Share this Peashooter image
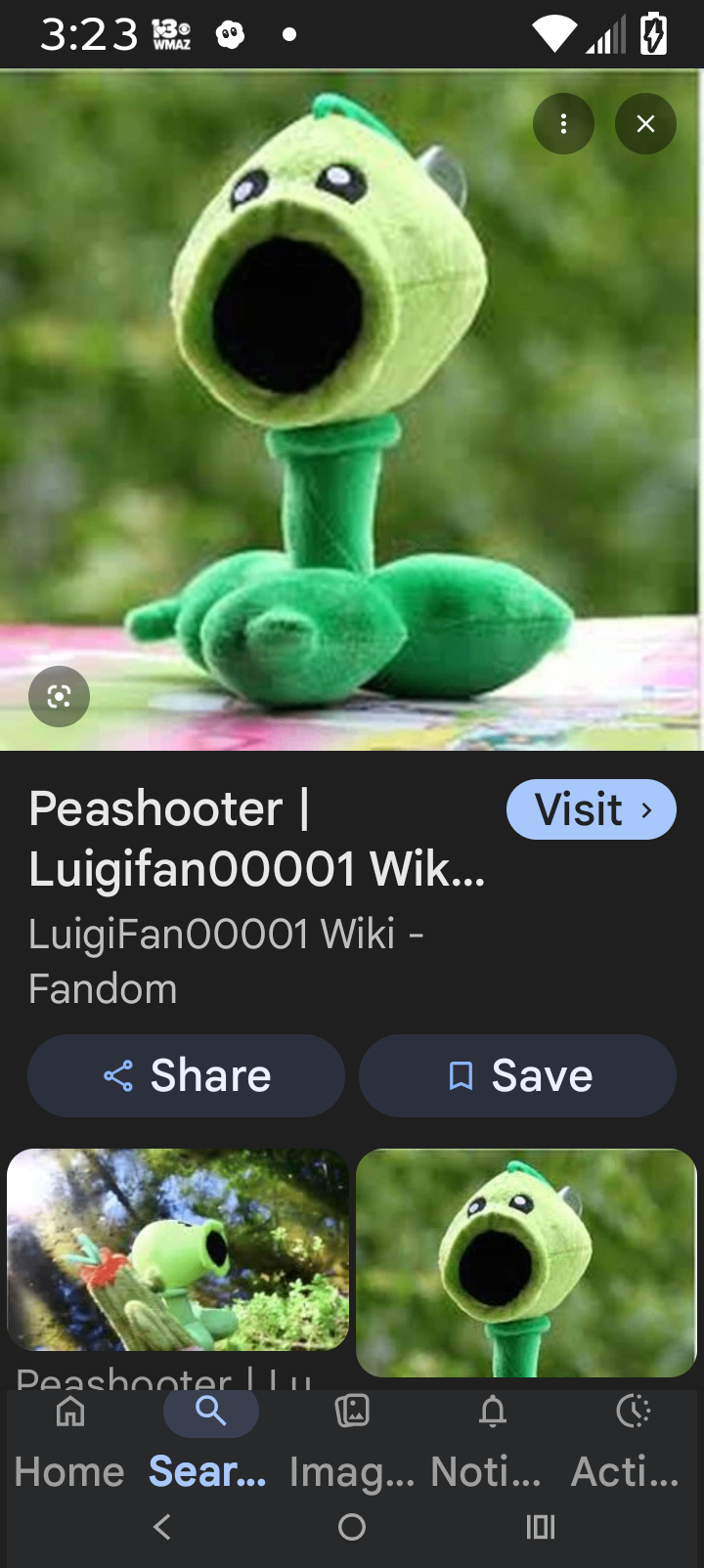This screenshot has height=1568, width=704. coord(186,1075)
